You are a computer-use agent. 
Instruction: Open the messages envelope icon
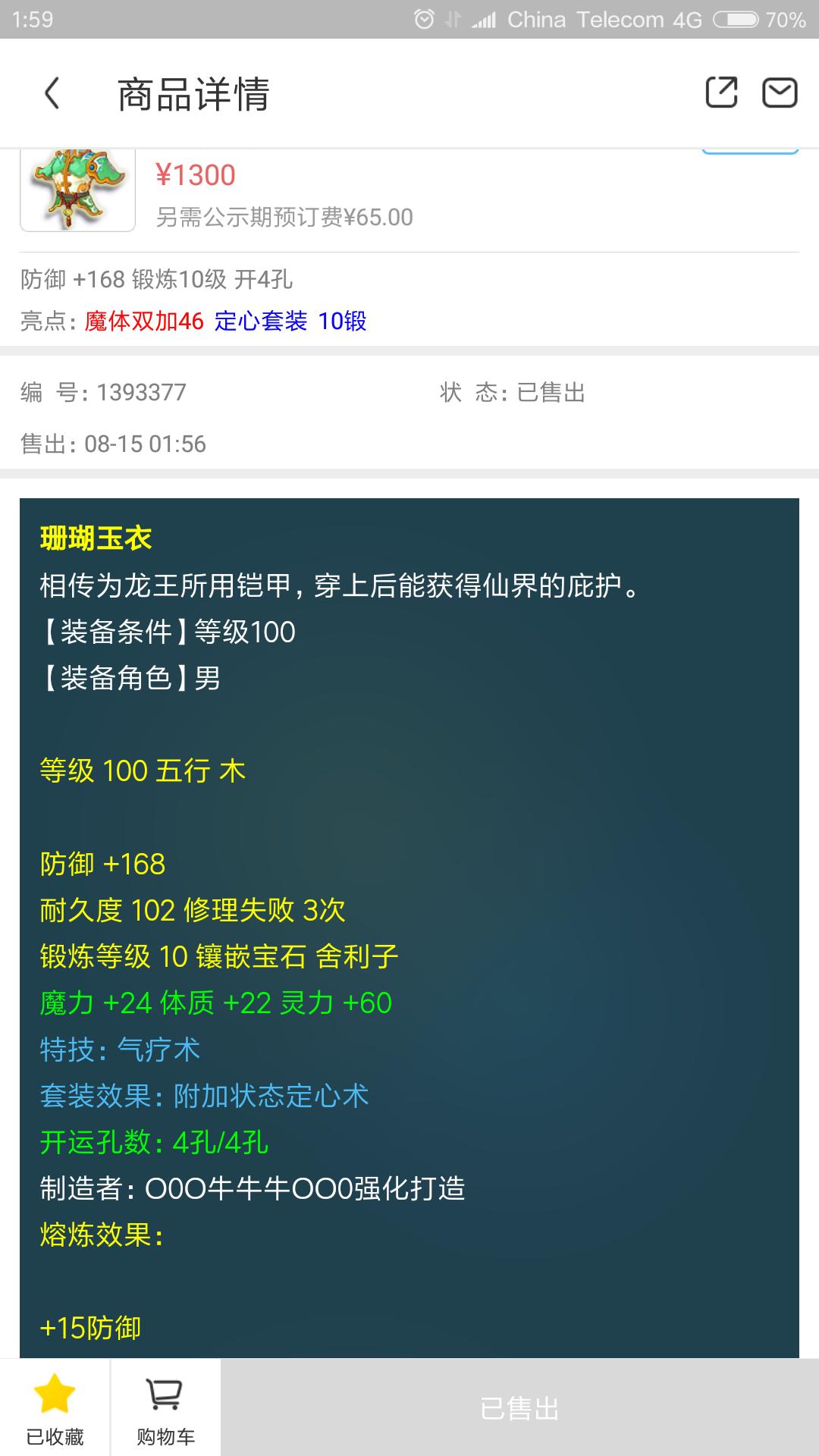(x=780, y=93)
